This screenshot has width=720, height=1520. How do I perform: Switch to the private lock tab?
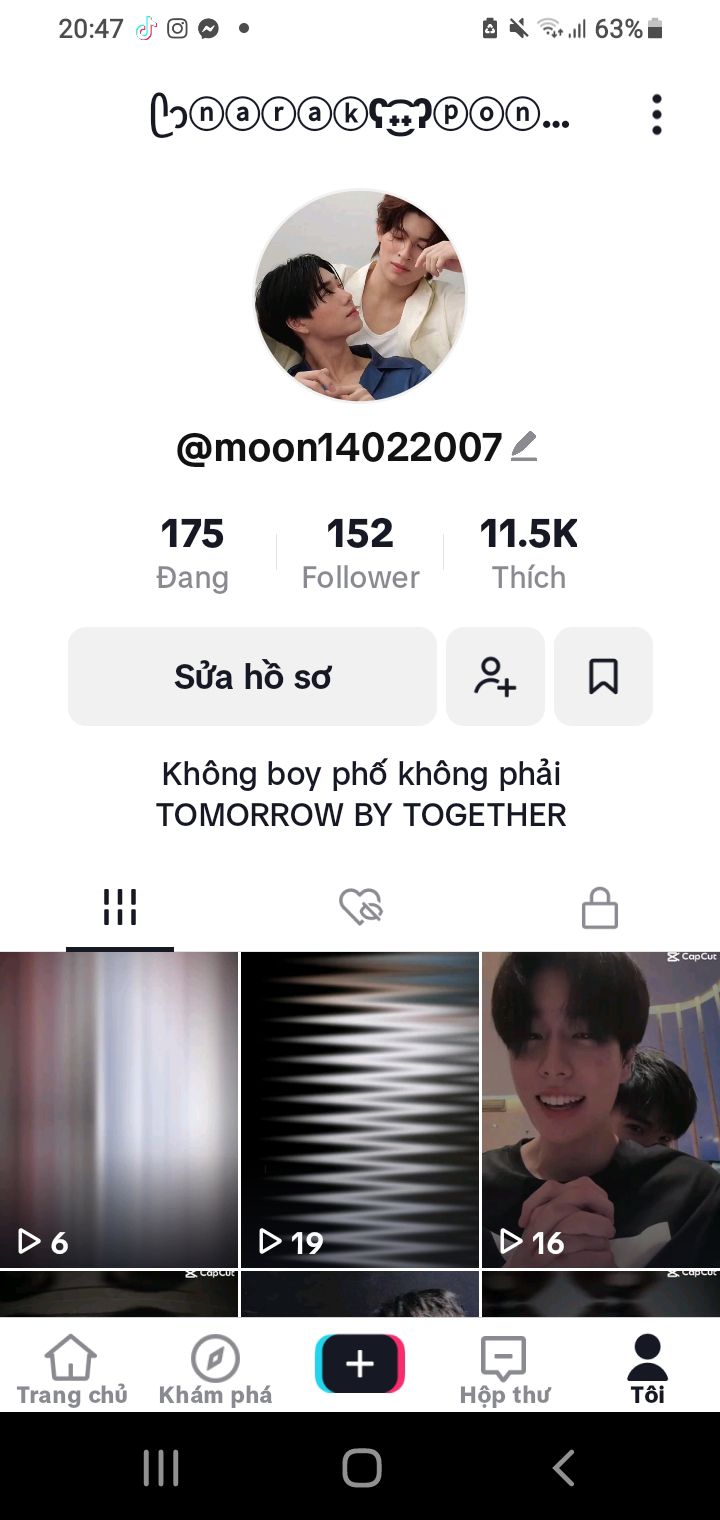click(x=599, y=908)
